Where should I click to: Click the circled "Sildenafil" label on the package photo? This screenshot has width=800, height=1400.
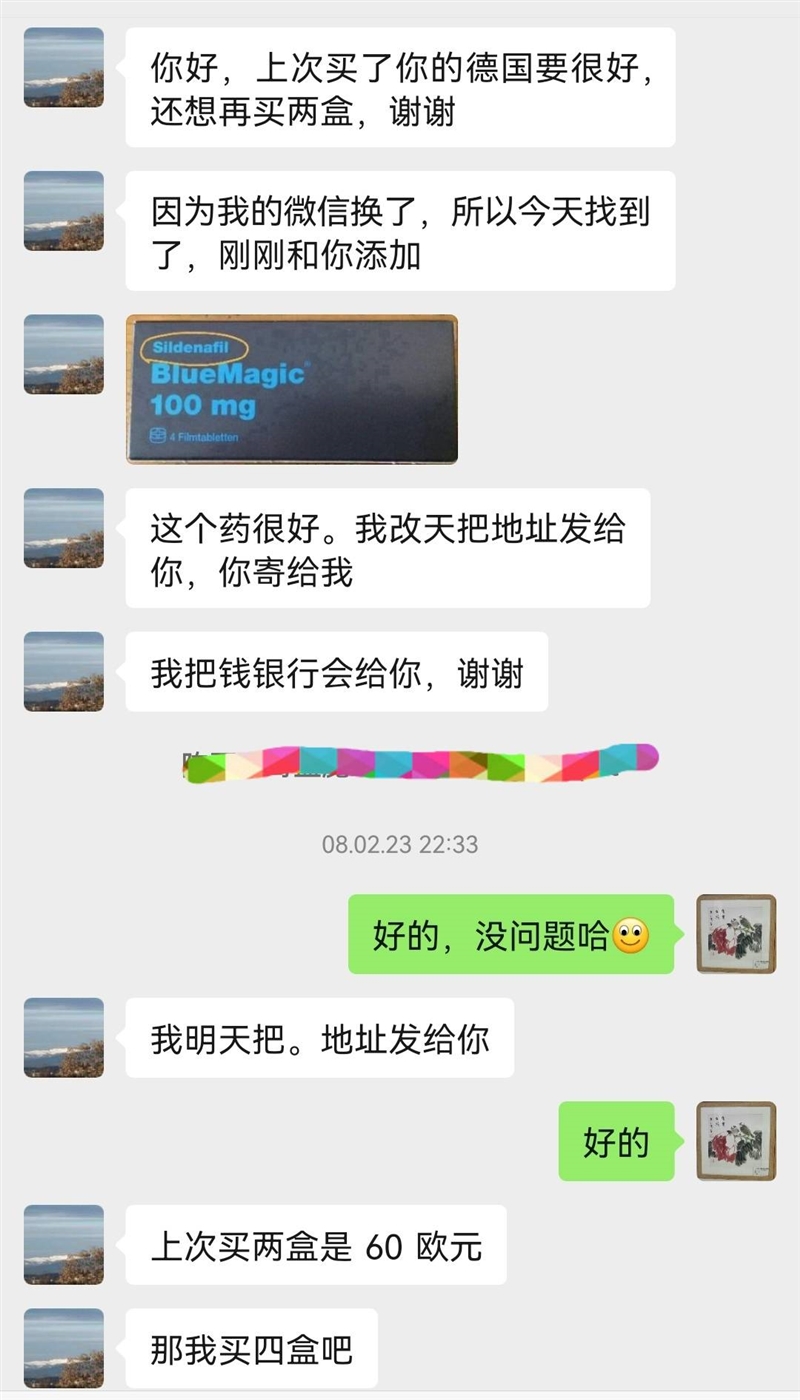pyautogui.click(x=190, y=346)
